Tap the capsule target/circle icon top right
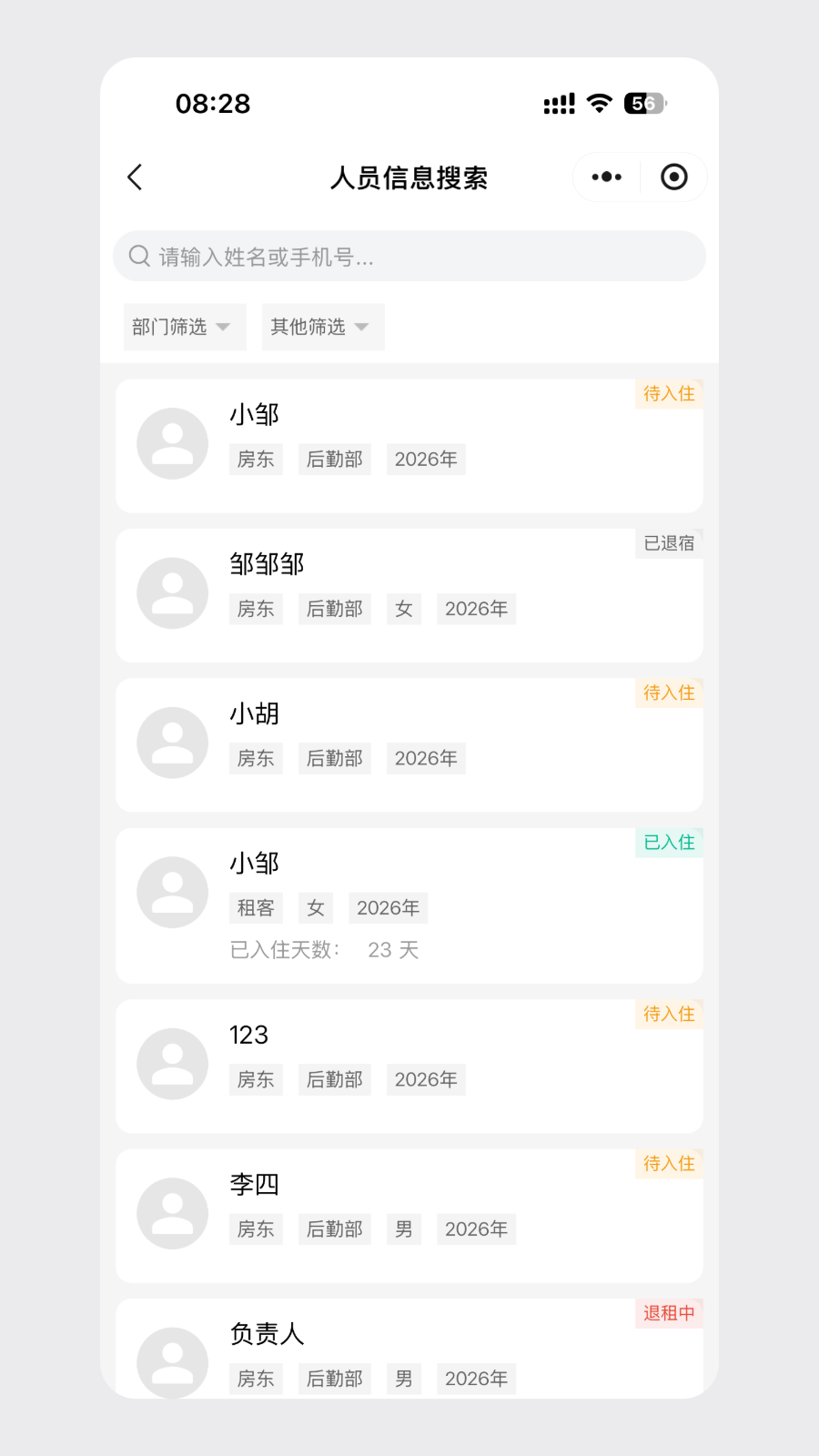 click(674, 177)
